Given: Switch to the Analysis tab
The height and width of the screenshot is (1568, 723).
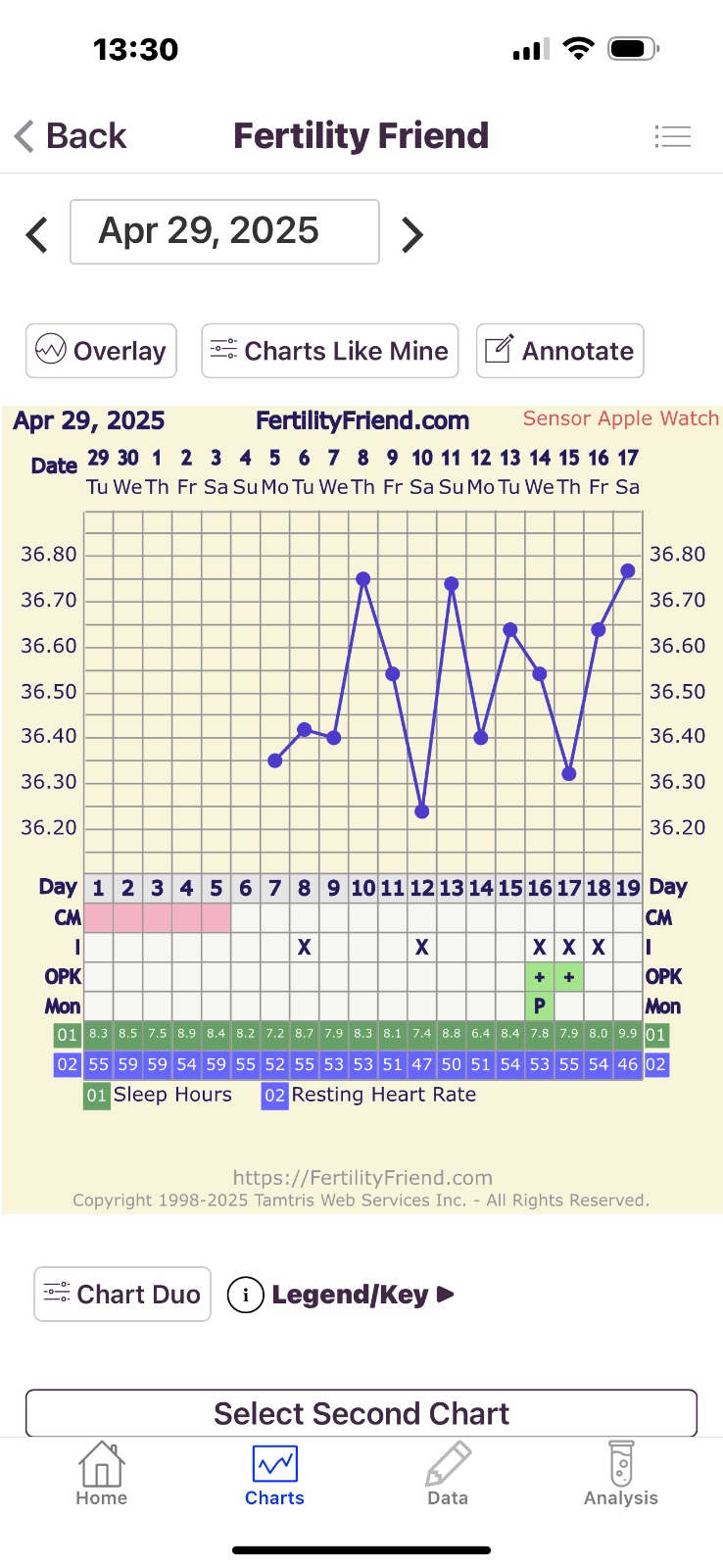Looking at the screenshot, I should coord(621,1474).
